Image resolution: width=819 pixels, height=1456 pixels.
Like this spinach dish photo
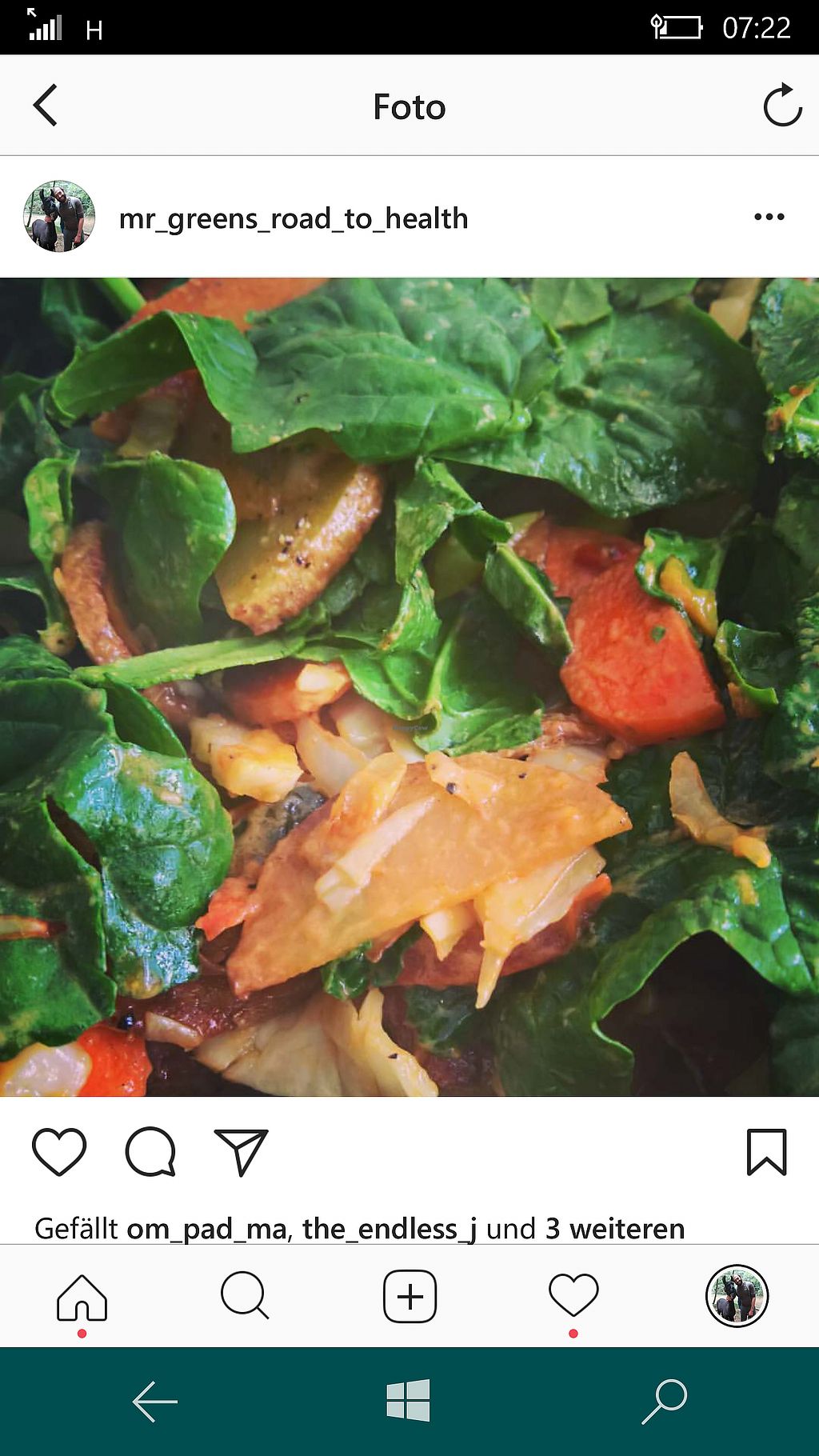[59, 1151]
